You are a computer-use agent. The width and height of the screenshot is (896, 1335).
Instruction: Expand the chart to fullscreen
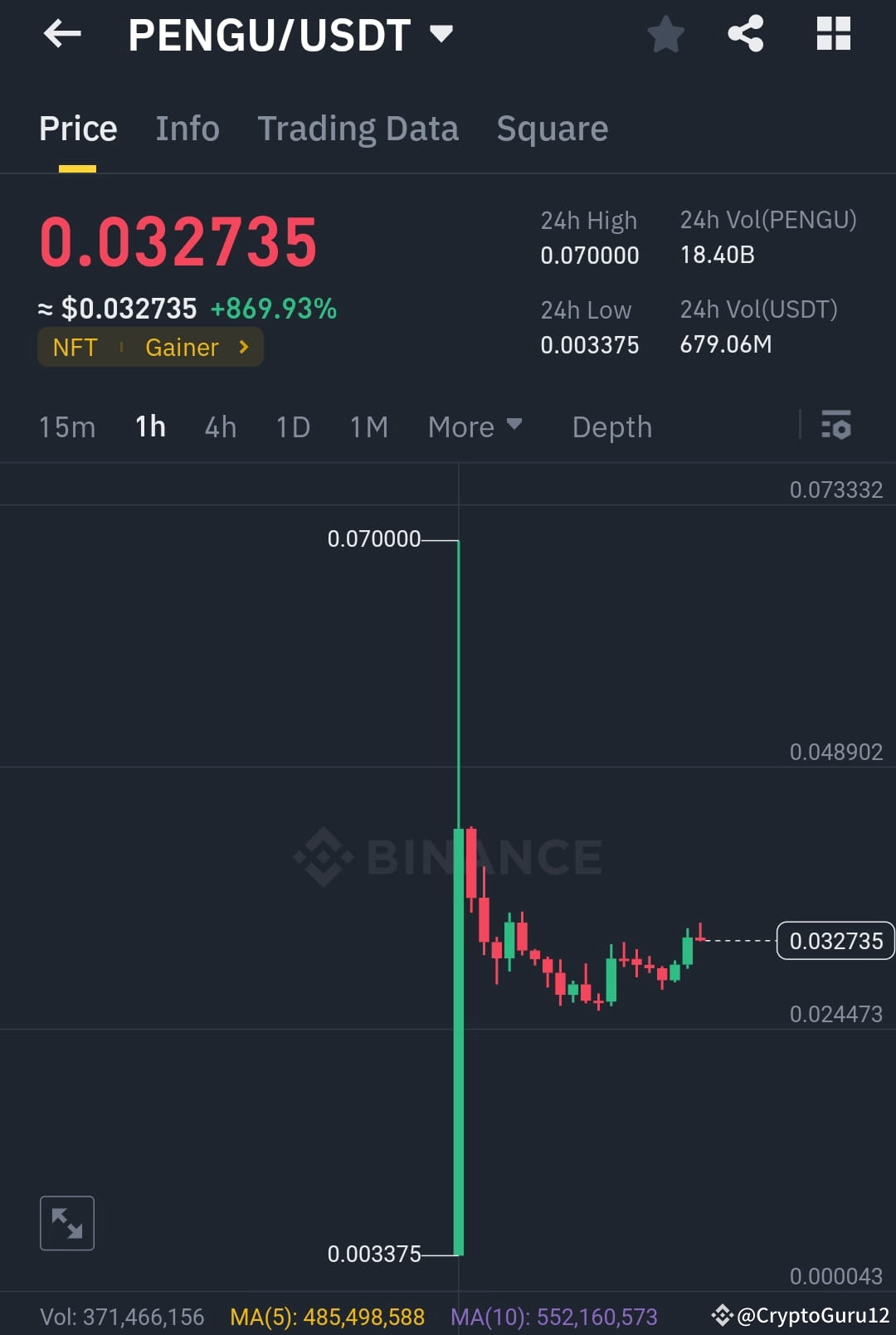(66, 1222)
